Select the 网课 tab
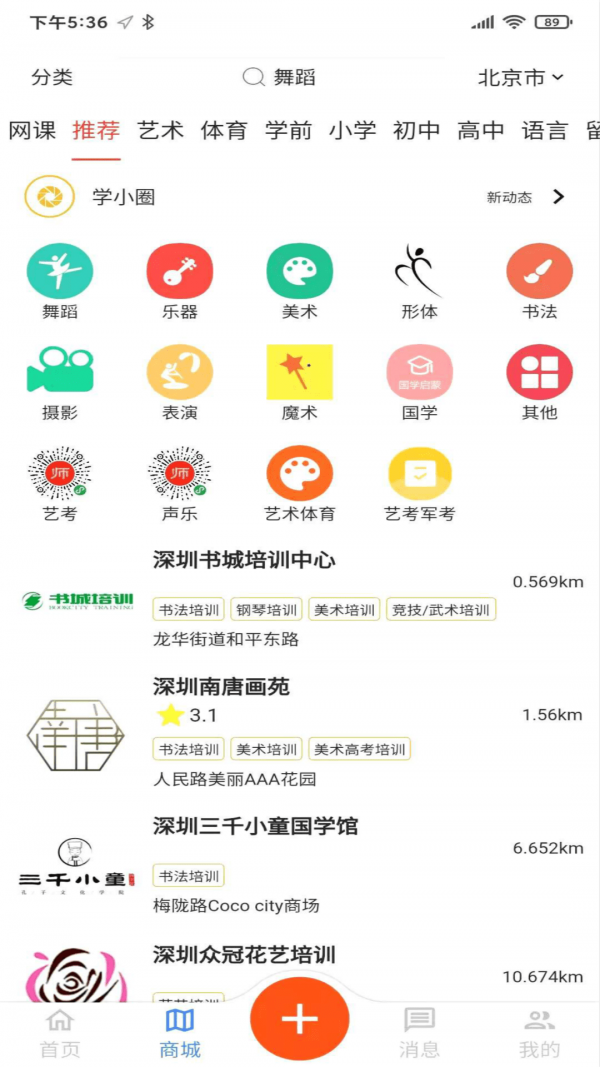Viewport: 600px width, 1067px height. [x=32, y=130]
